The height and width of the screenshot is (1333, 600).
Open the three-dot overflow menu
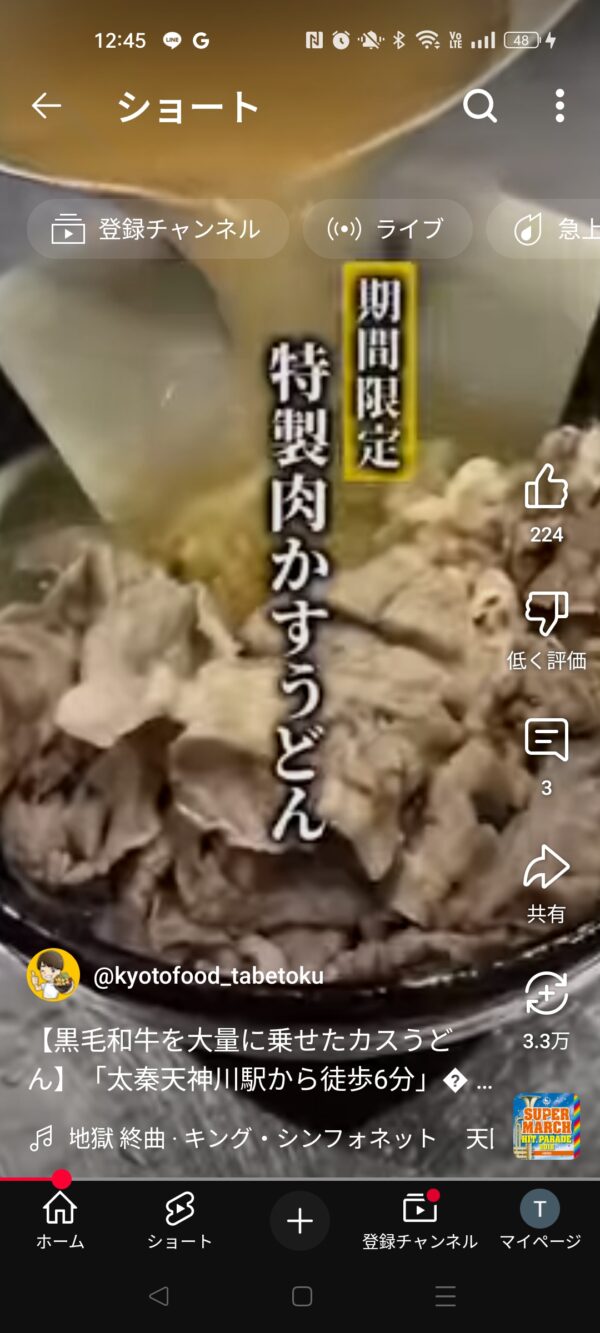tap(559, 106)
